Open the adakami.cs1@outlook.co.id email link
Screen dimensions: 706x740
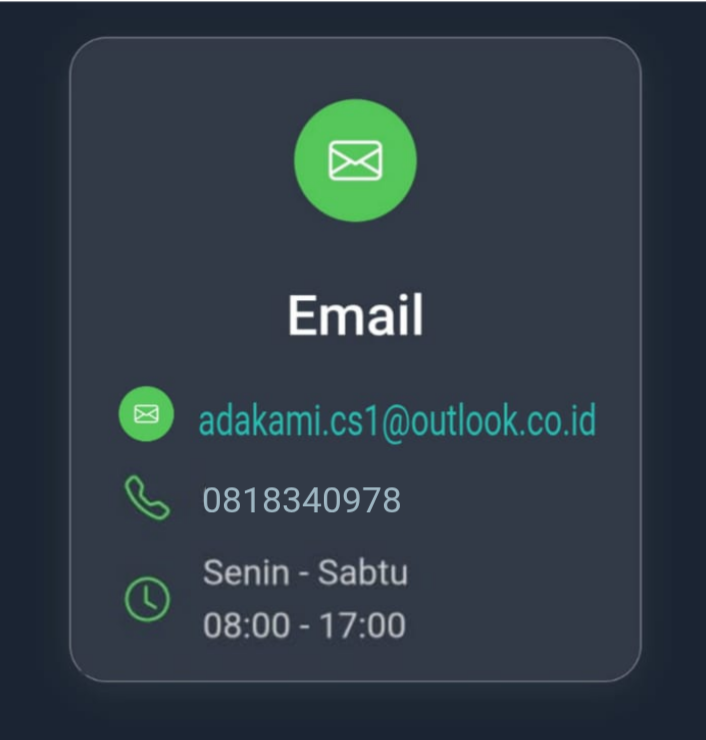(x=397, y=420)
